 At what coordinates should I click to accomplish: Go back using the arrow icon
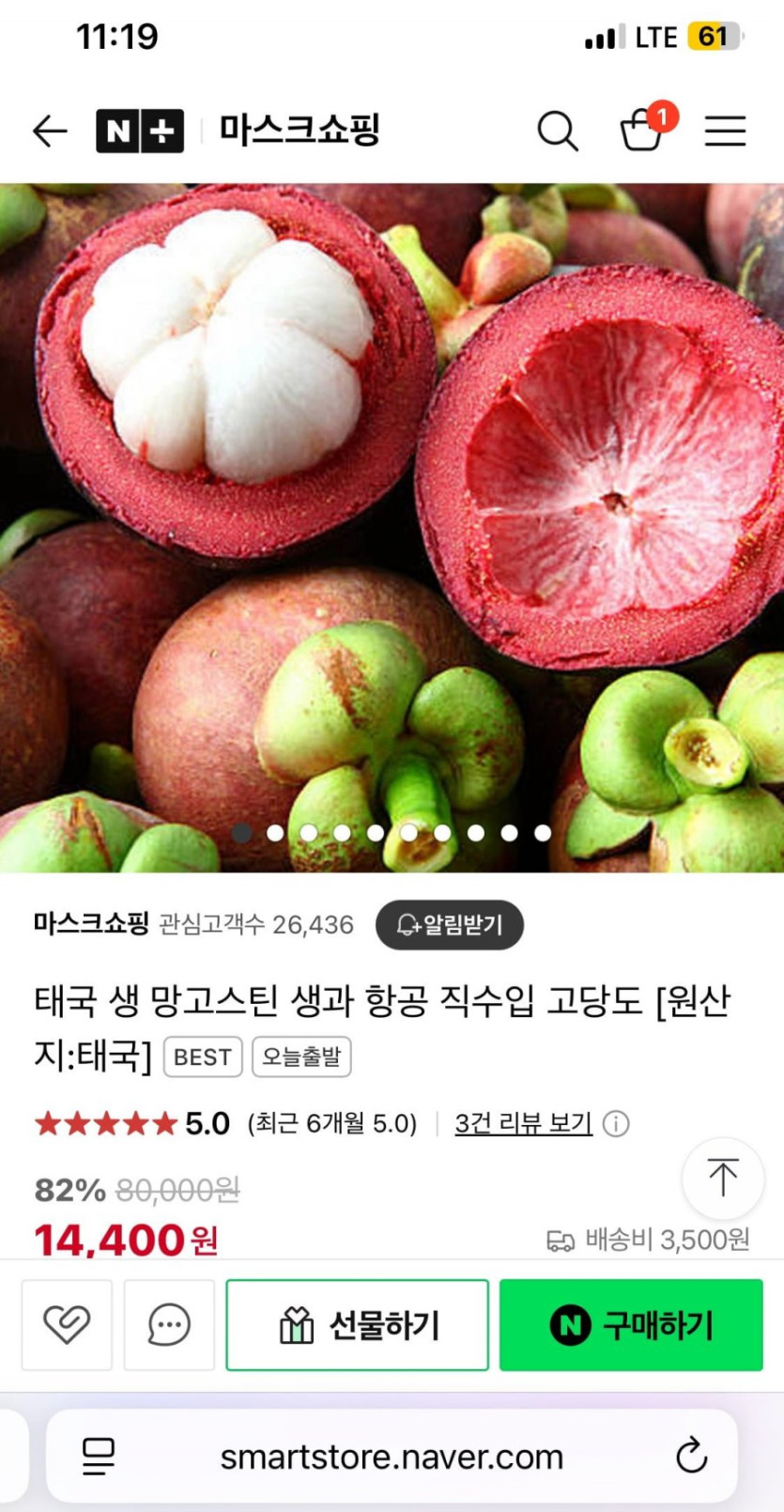coord(50,131)
